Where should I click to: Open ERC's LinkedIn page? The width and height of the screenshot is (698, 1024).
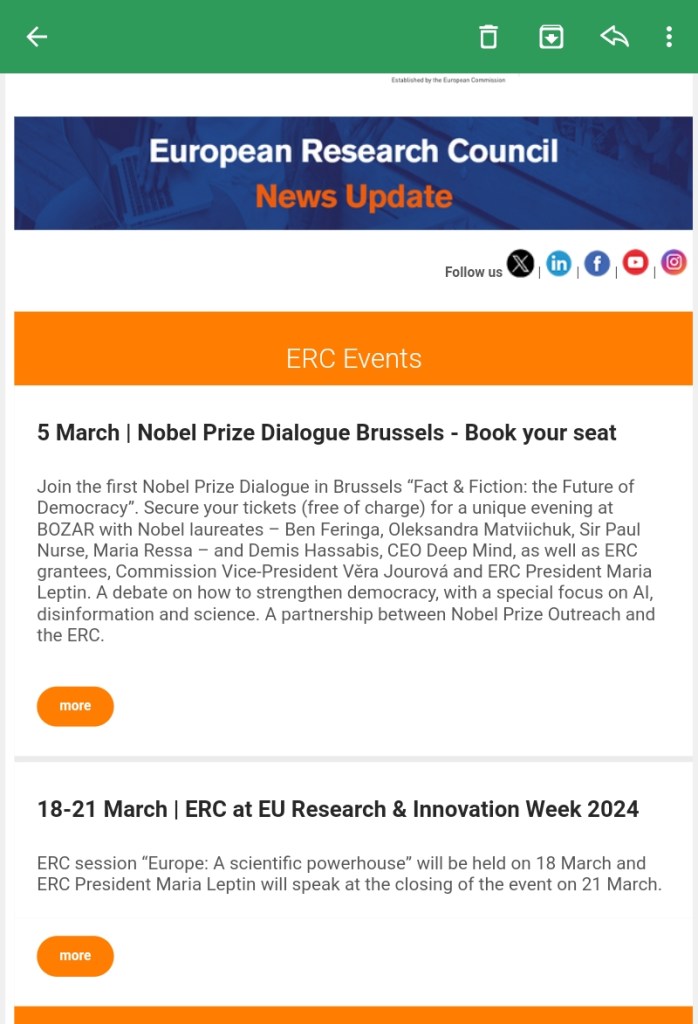(x=559, y=264)
